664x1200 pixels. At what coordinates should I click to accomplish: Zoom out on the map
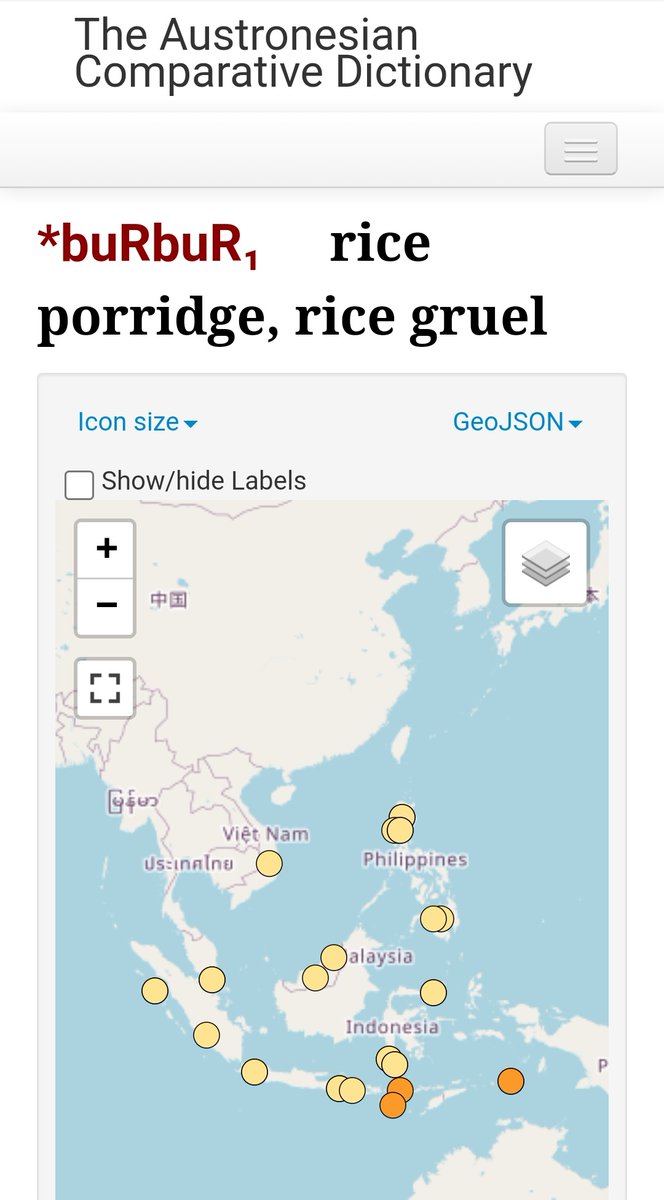(106, 606)
